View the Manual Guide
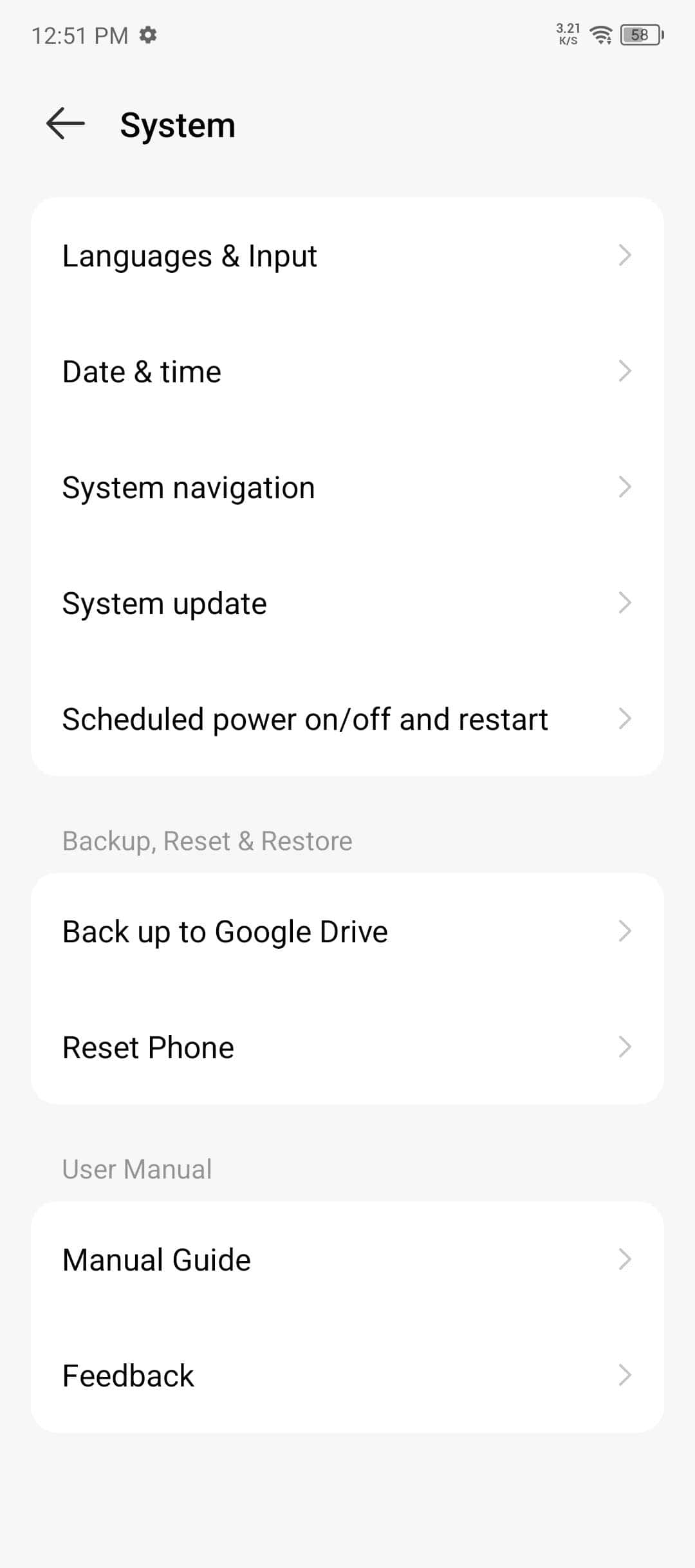 (347, 1260)
